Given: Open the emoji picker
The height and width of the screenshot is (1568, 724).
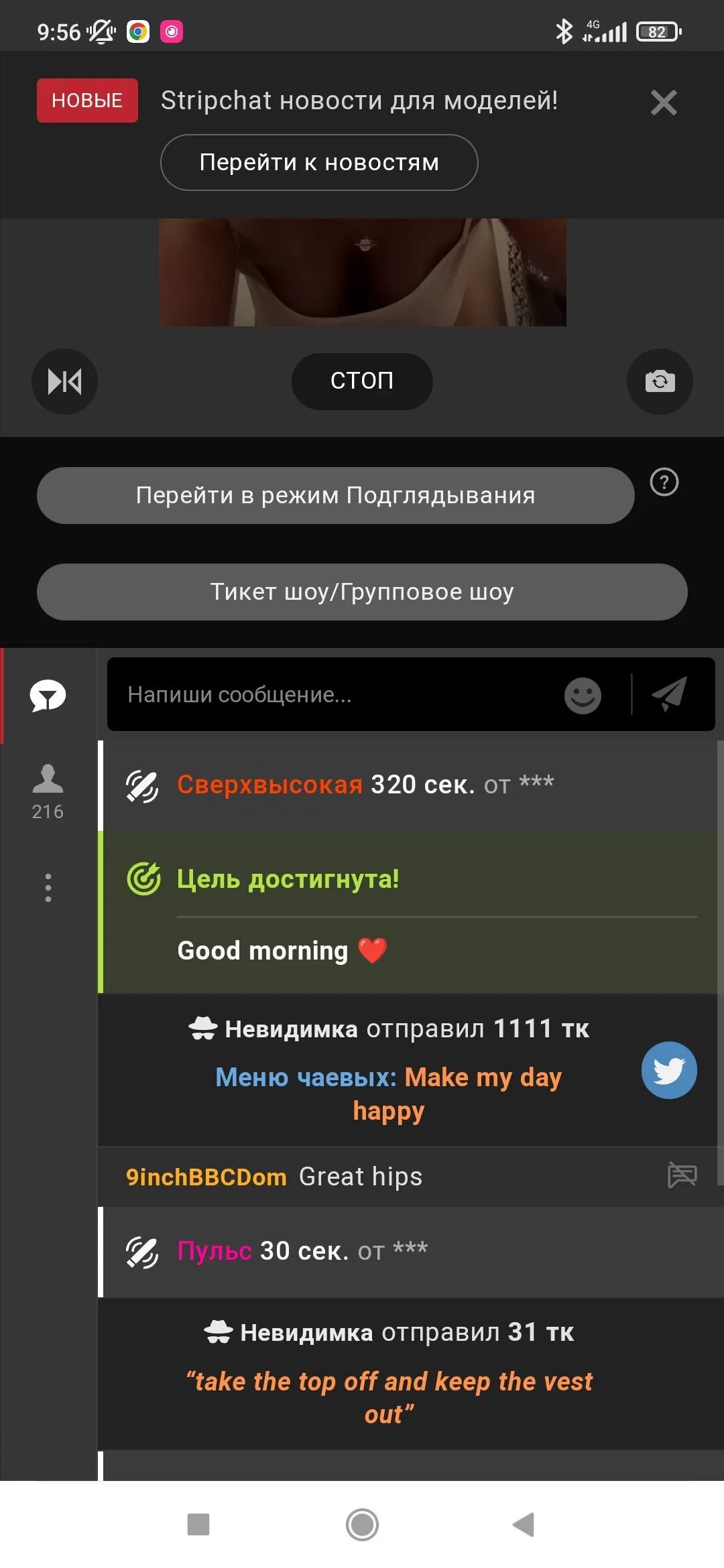Looking at the screenshot, I should (582, 696).
